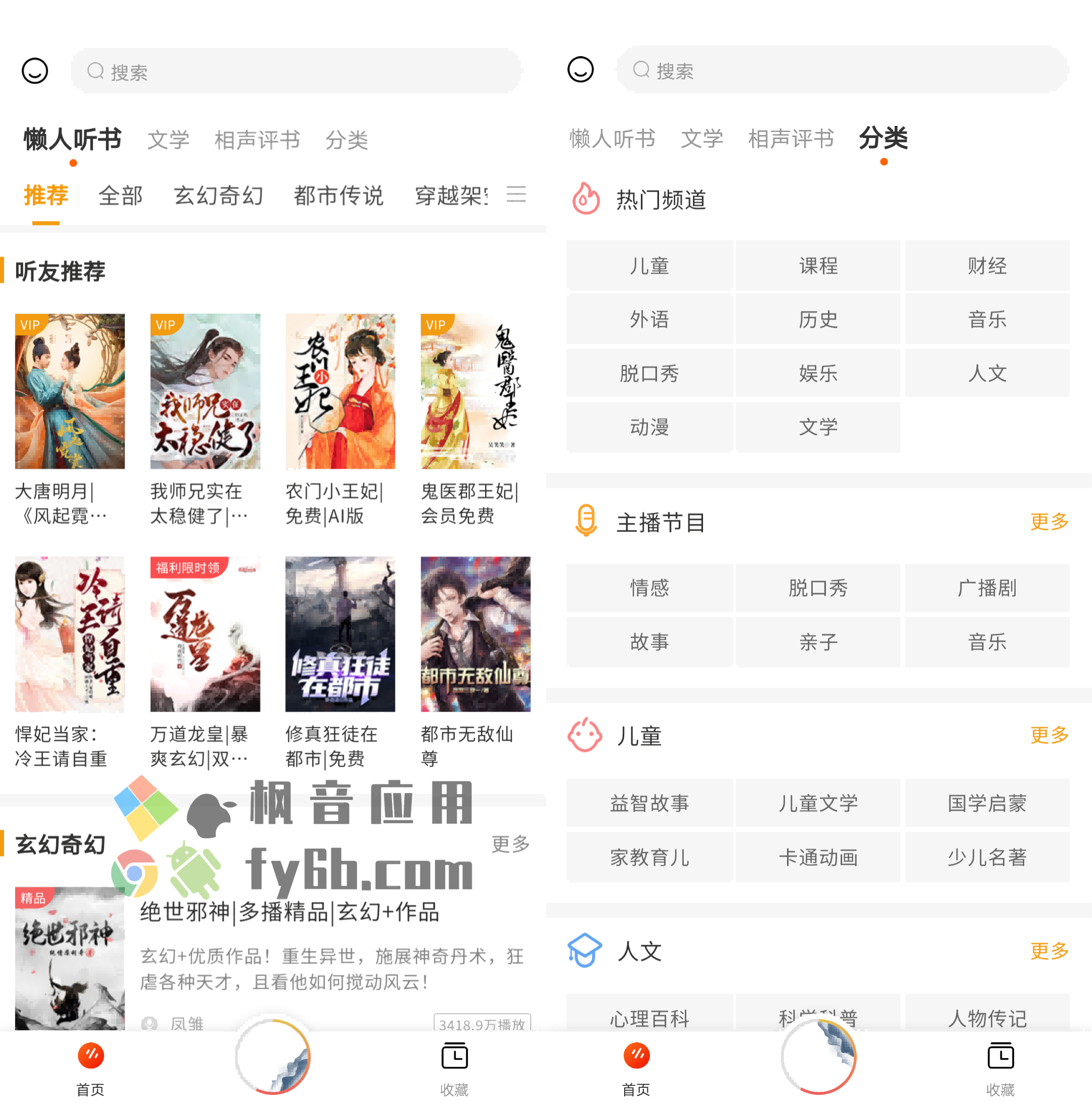Select the 动漫 hot channel
This screenshot has height=1106, width=1092.
pyautogui.click(x=649, y=427)
